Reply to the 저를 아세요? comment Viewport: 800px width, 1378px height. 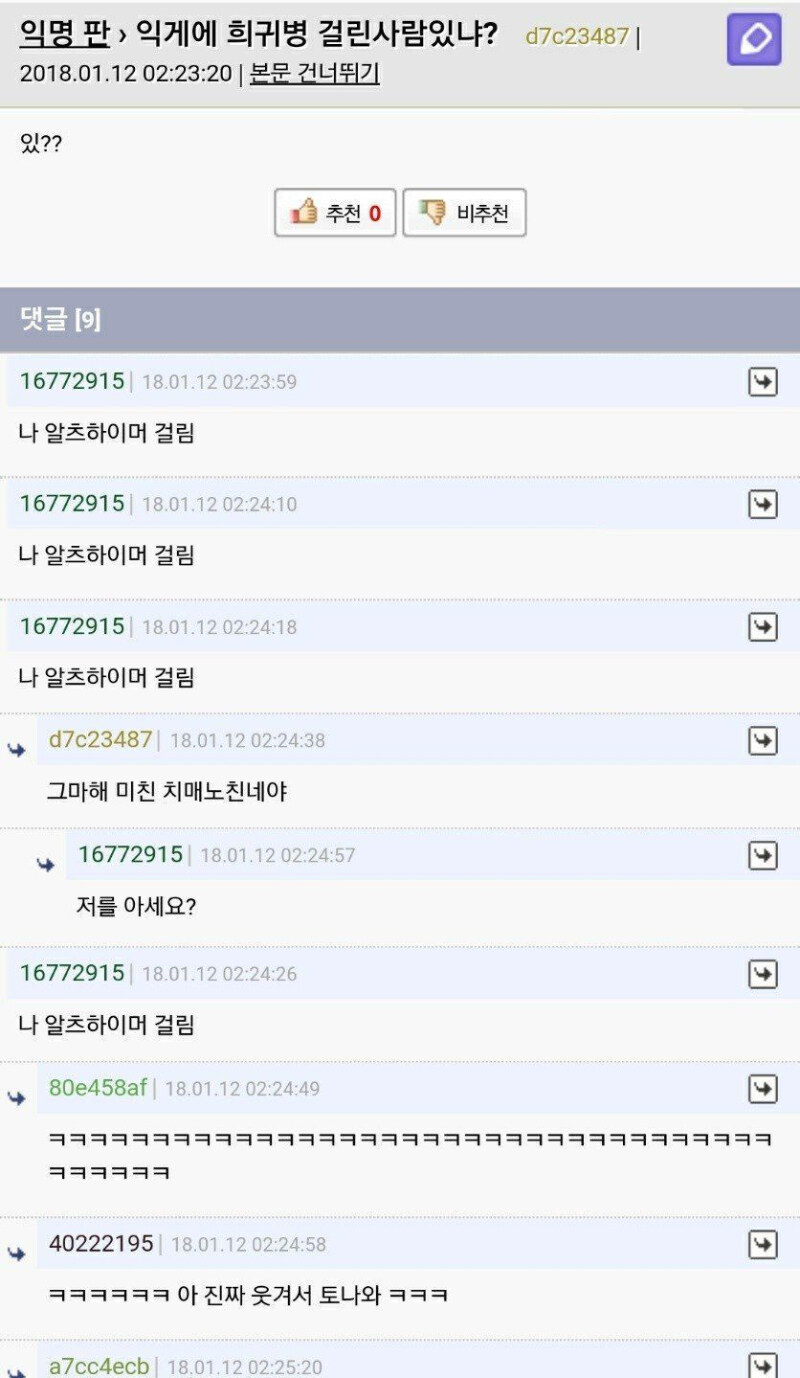(763, 855)
